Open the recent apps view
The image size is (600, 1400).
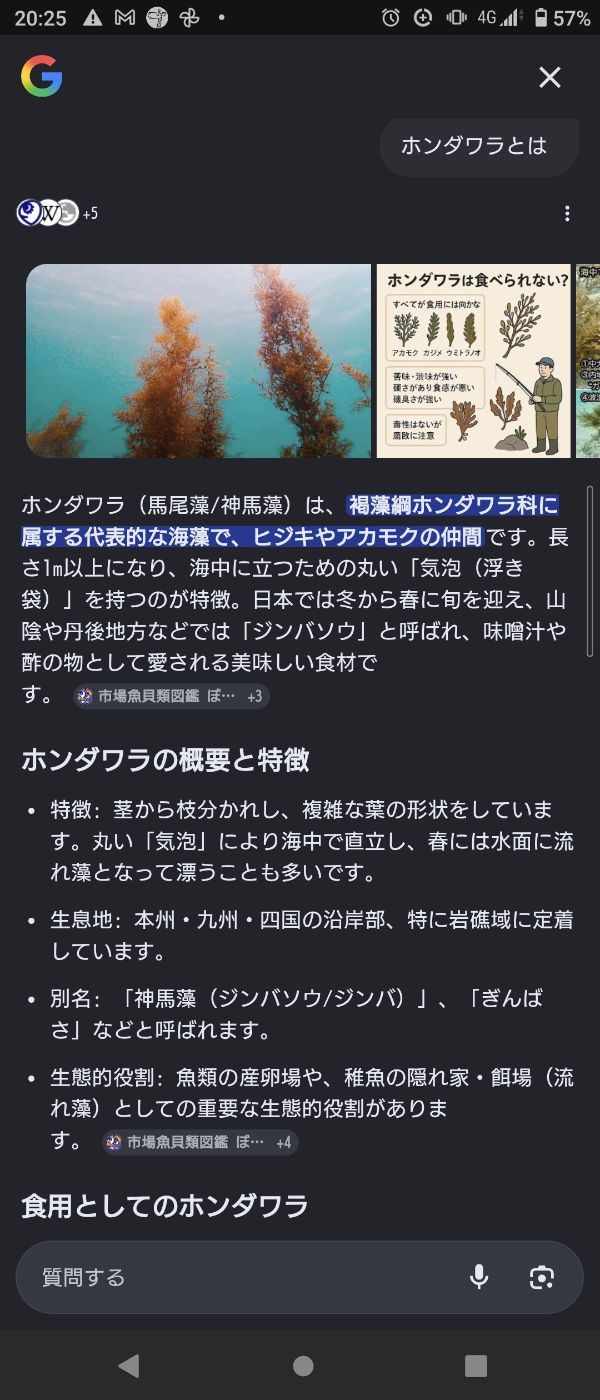pyautogui.click(x=476, y=1365)
